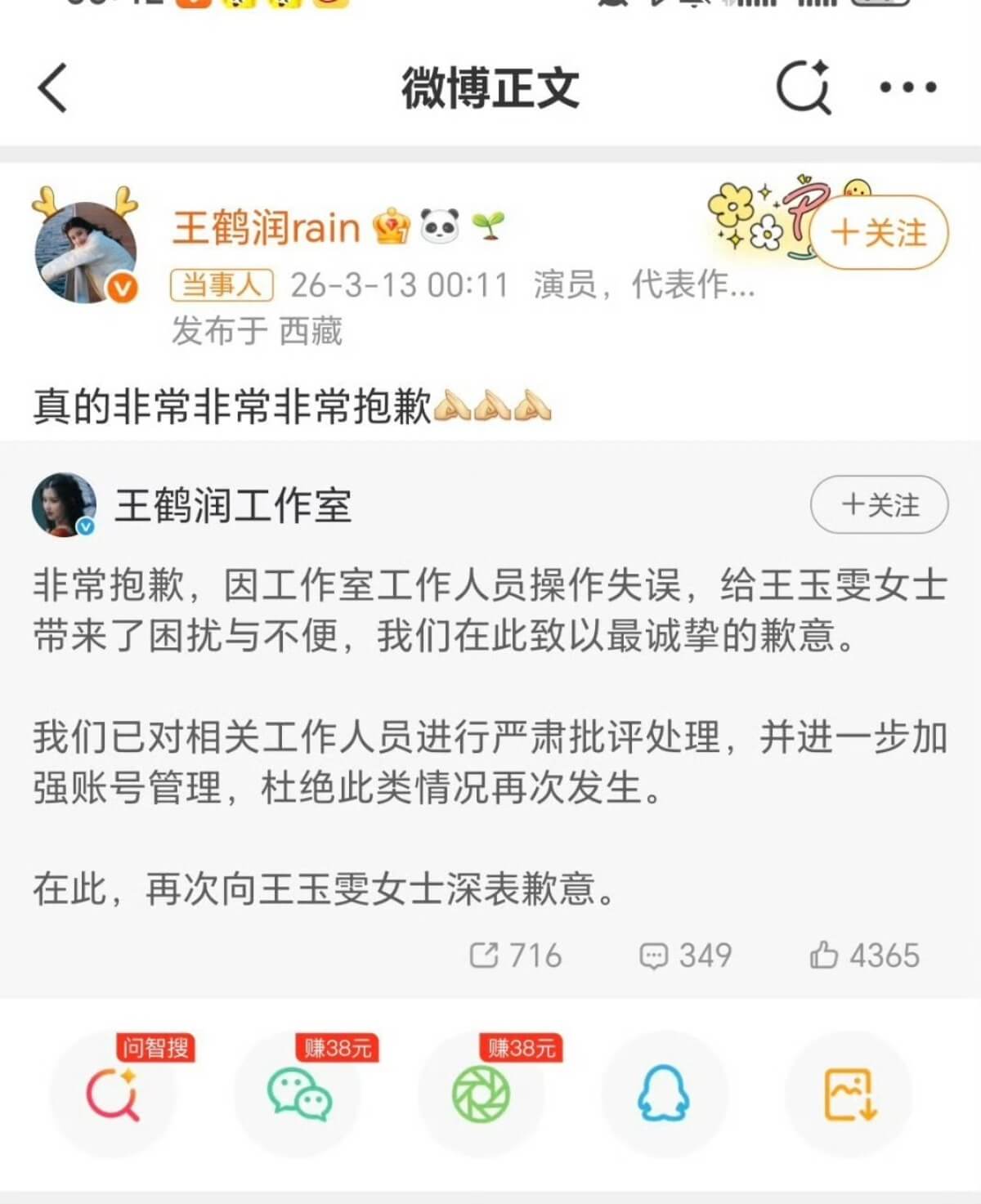This screenshot has height=1204, width=981.
Task: Share this post to WeChat
Action: (x=298, y=1094)
